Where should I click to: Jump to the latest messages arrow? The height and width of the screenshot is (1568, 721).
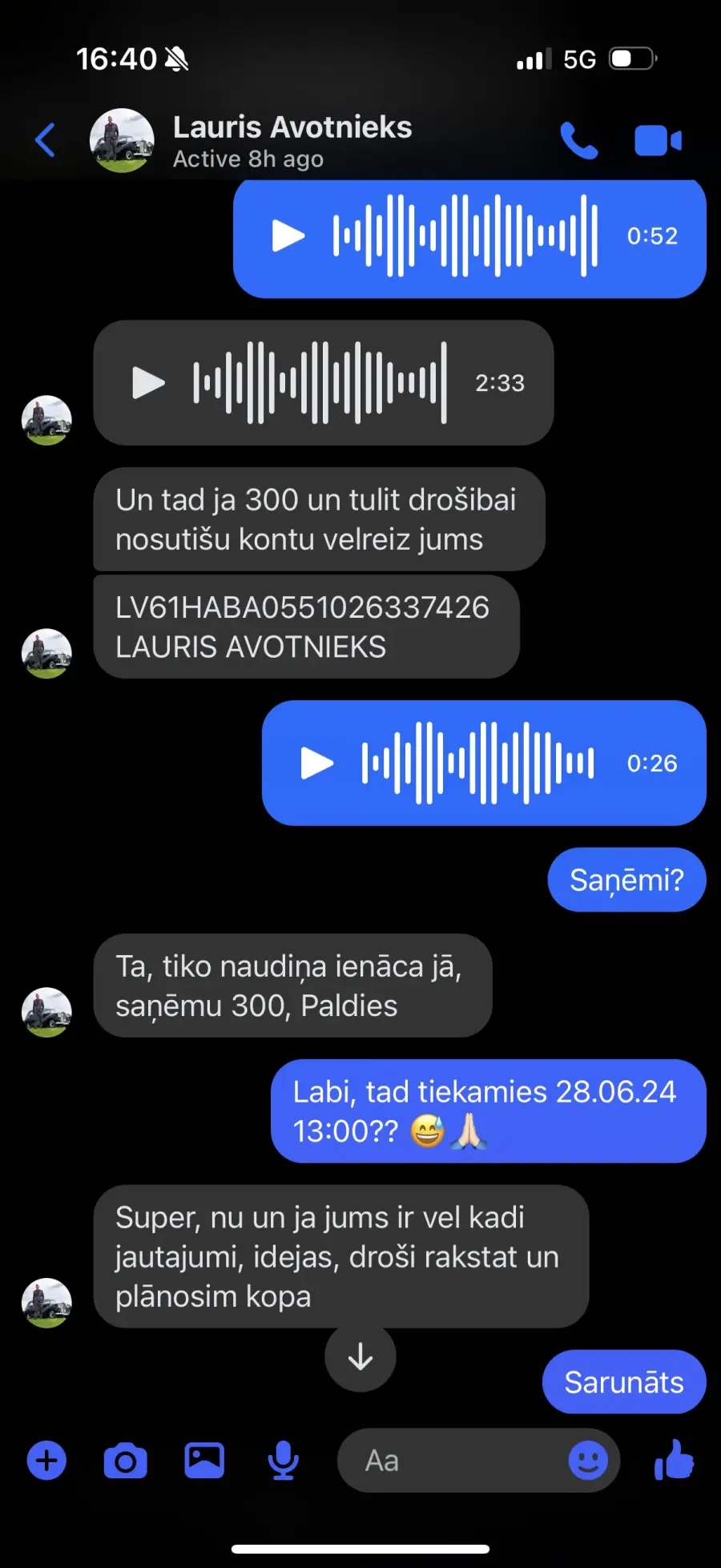coord(360,1356)
